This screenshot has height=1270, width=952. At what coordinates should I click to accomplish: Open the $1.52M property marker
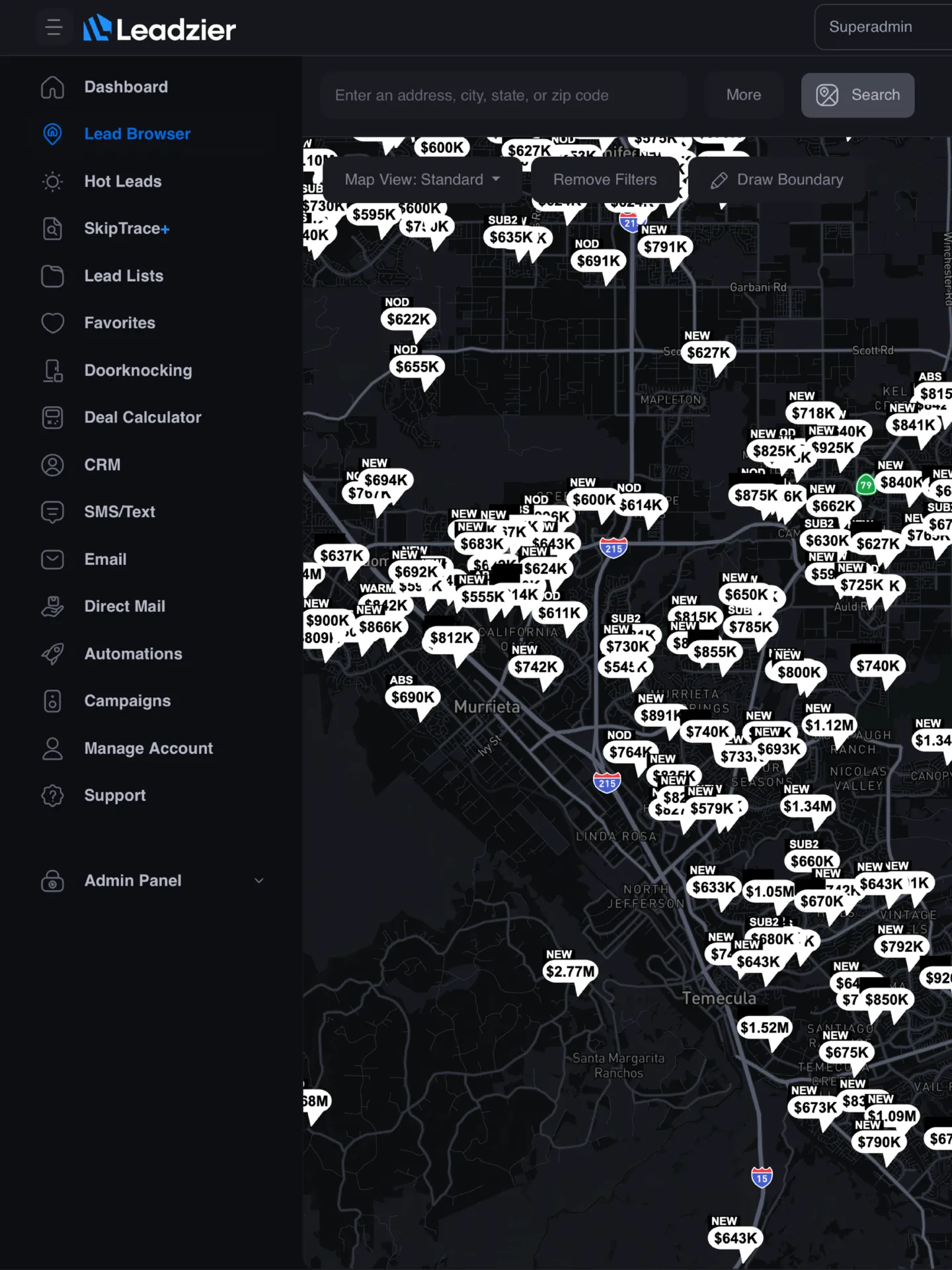coord(764,1027)
